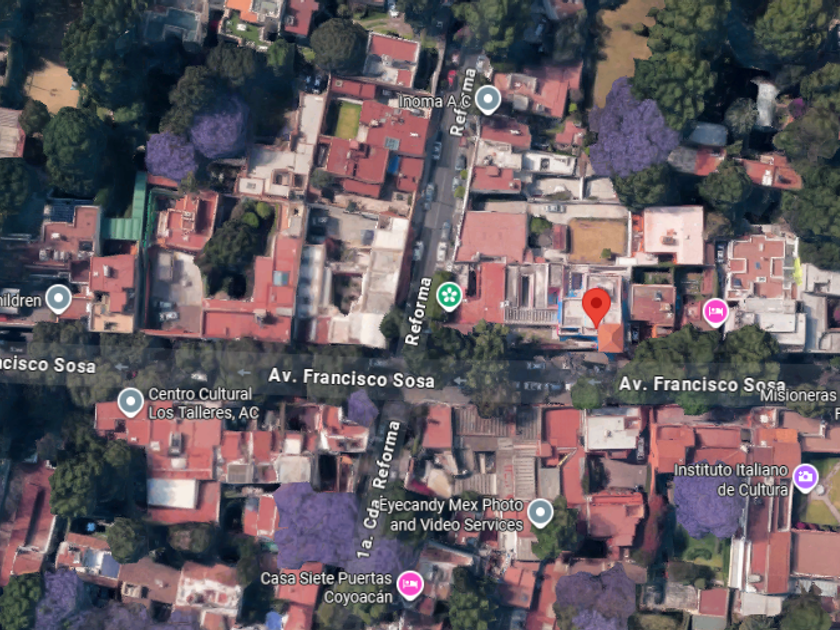Open the Inoma A.C. place marker
The height and width of the screenshot is (630, 840).
(x=488, y=100)
